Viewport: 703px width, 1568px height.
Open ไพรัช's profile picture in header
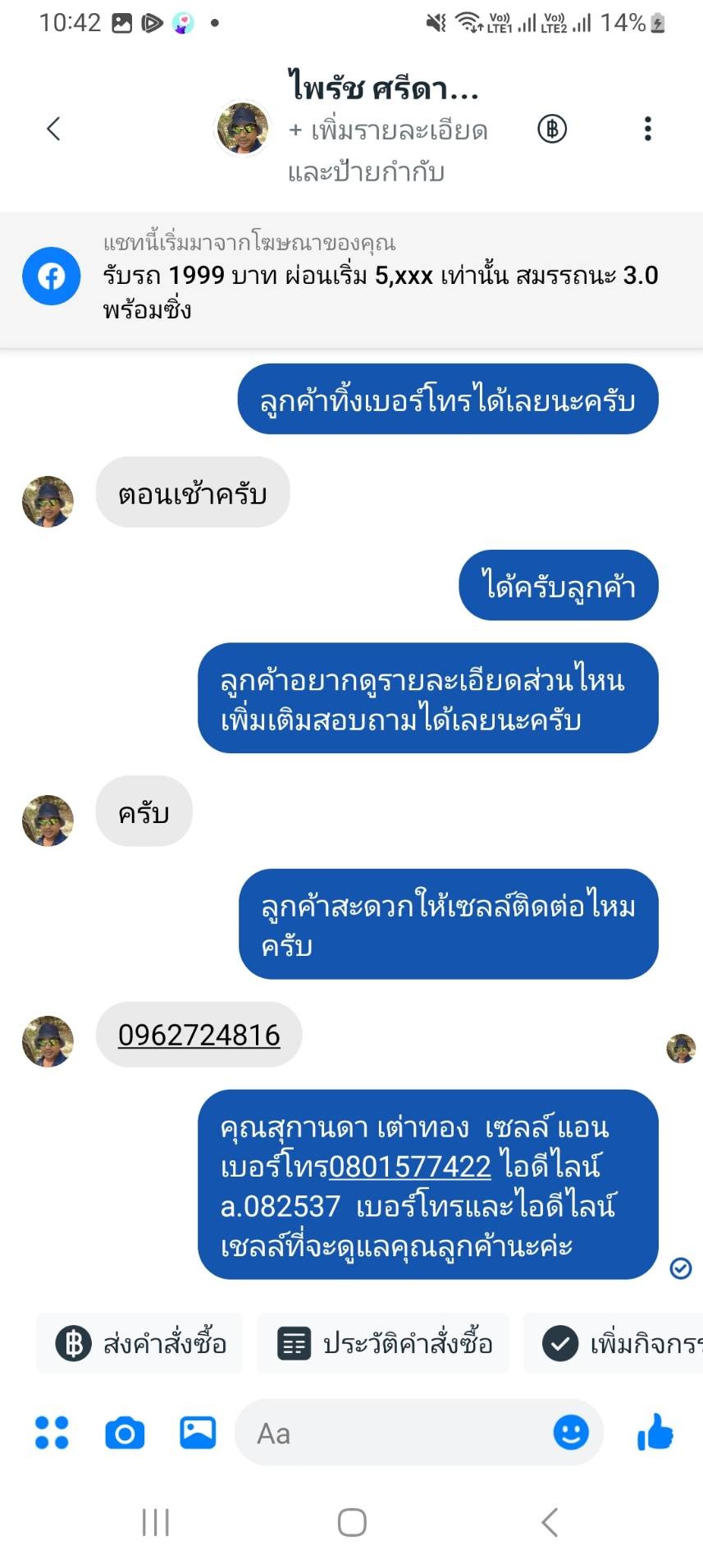click(x=242, y=129)
